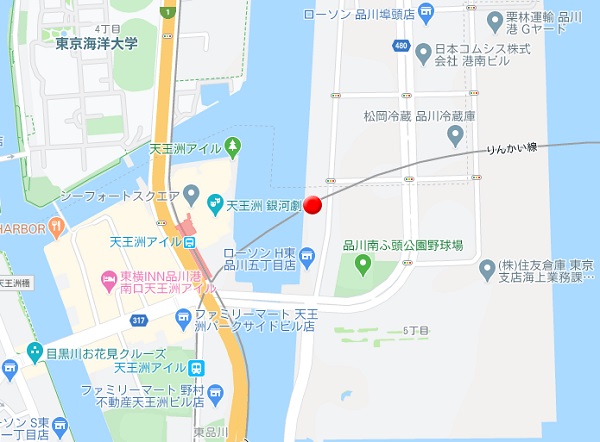This screenshot has height=442, width=600.
Task: Open 天王洲 銀河劇場 theater pin
Action: (x=213, y=205)
